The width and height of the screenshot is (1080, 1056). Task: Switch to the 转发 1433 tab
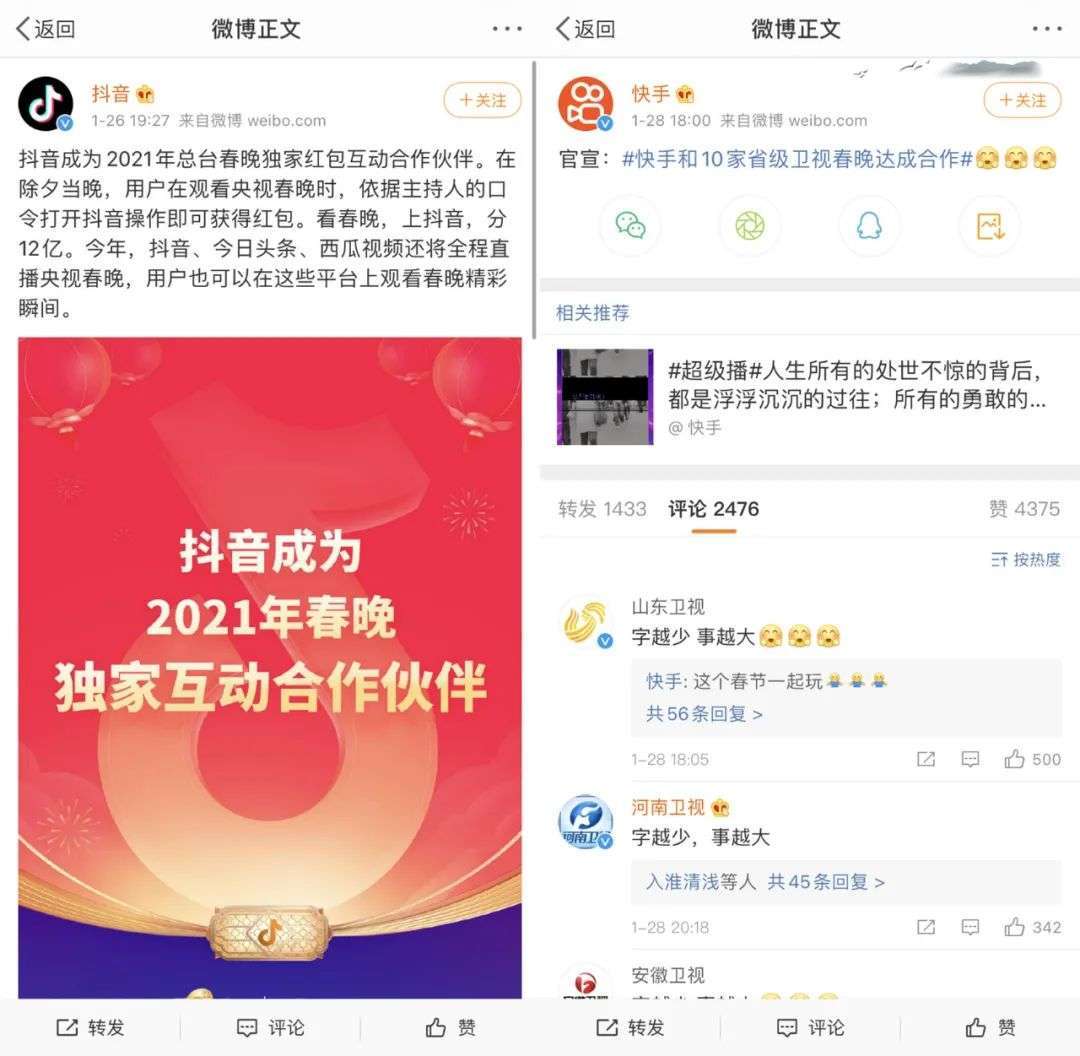coord(602,509)
